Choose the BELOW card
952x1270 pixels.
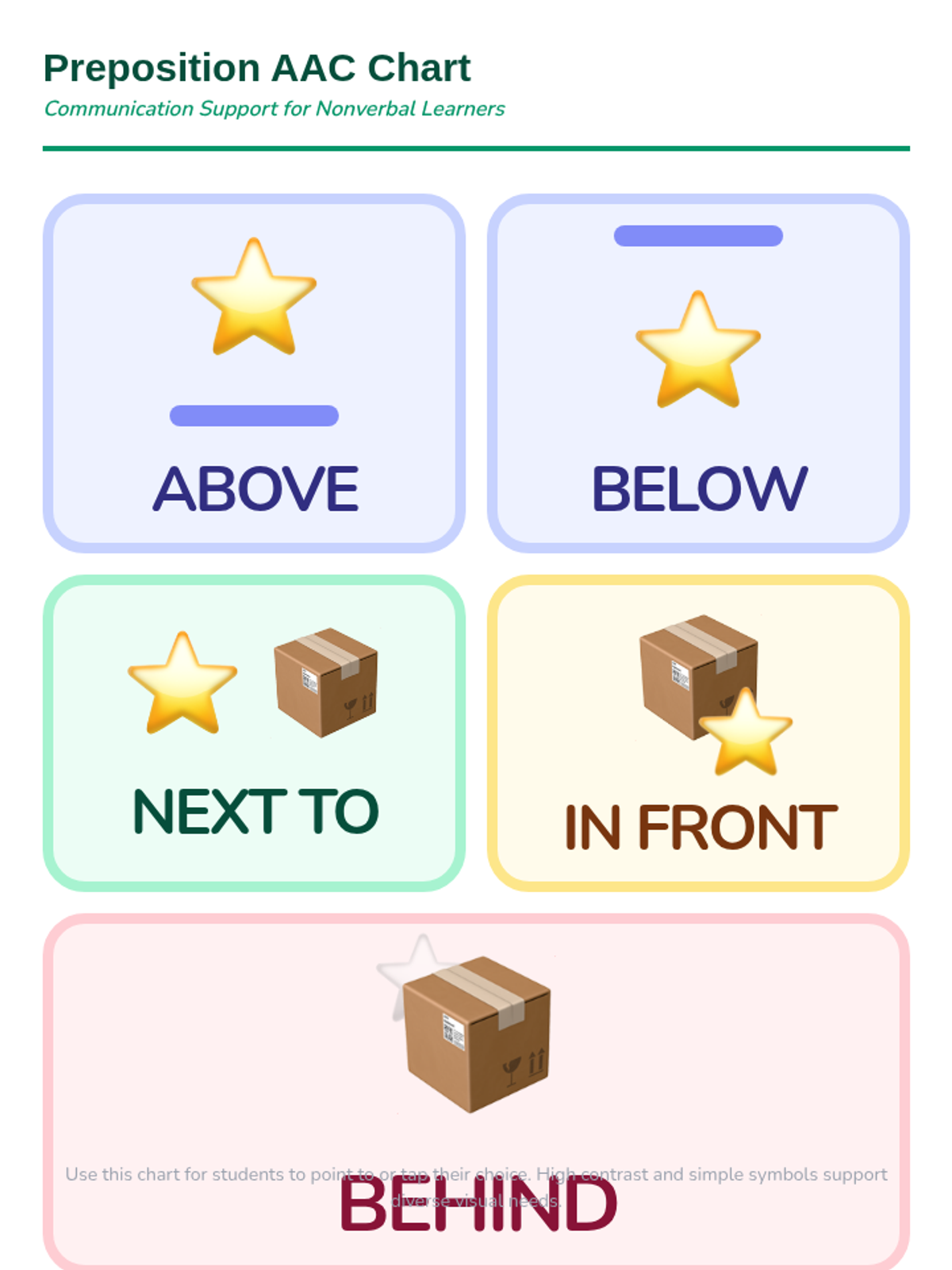coord(698,373)
